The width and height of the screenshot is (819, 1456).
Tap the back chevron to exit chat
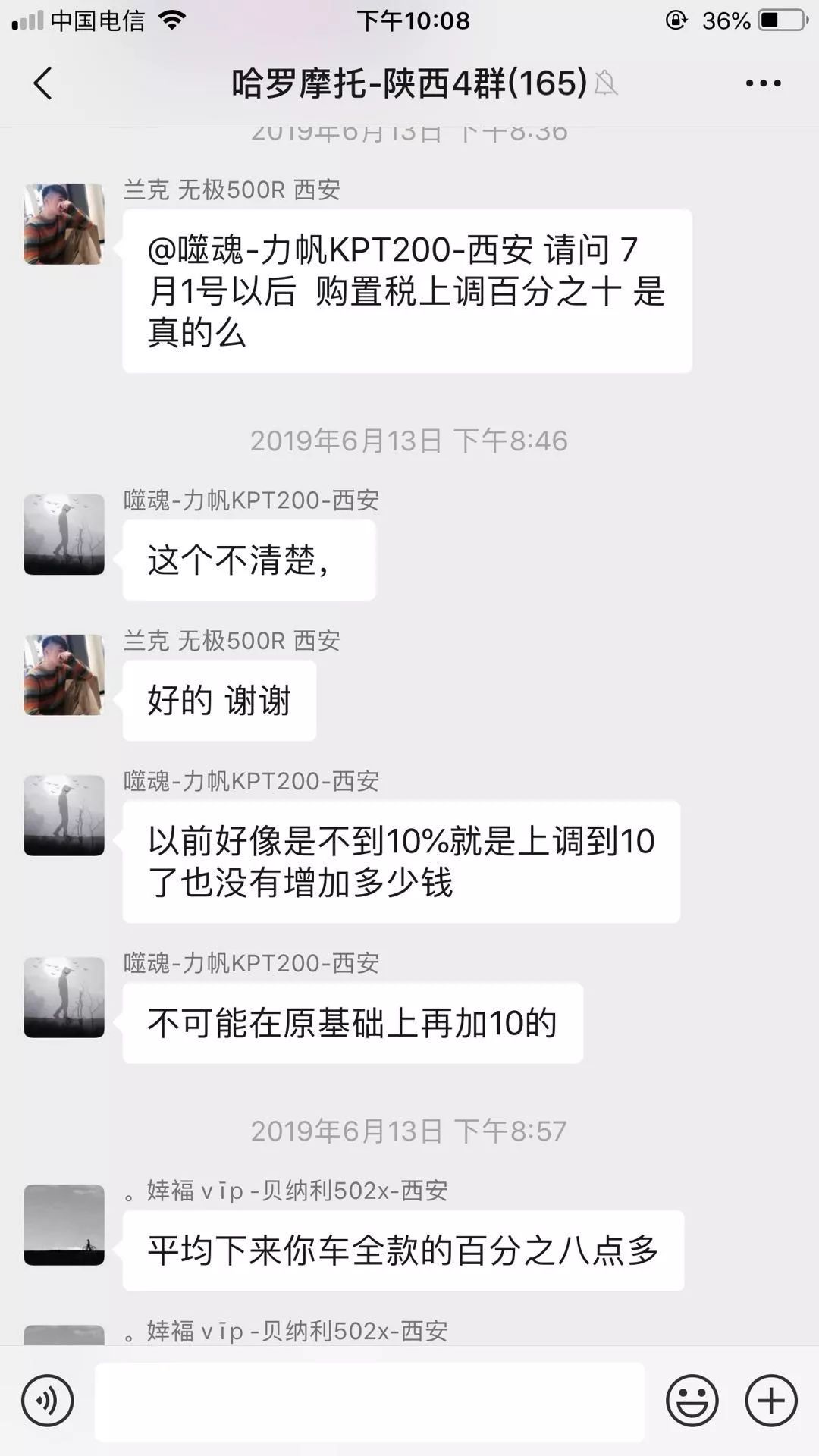[x=43, y=83]
